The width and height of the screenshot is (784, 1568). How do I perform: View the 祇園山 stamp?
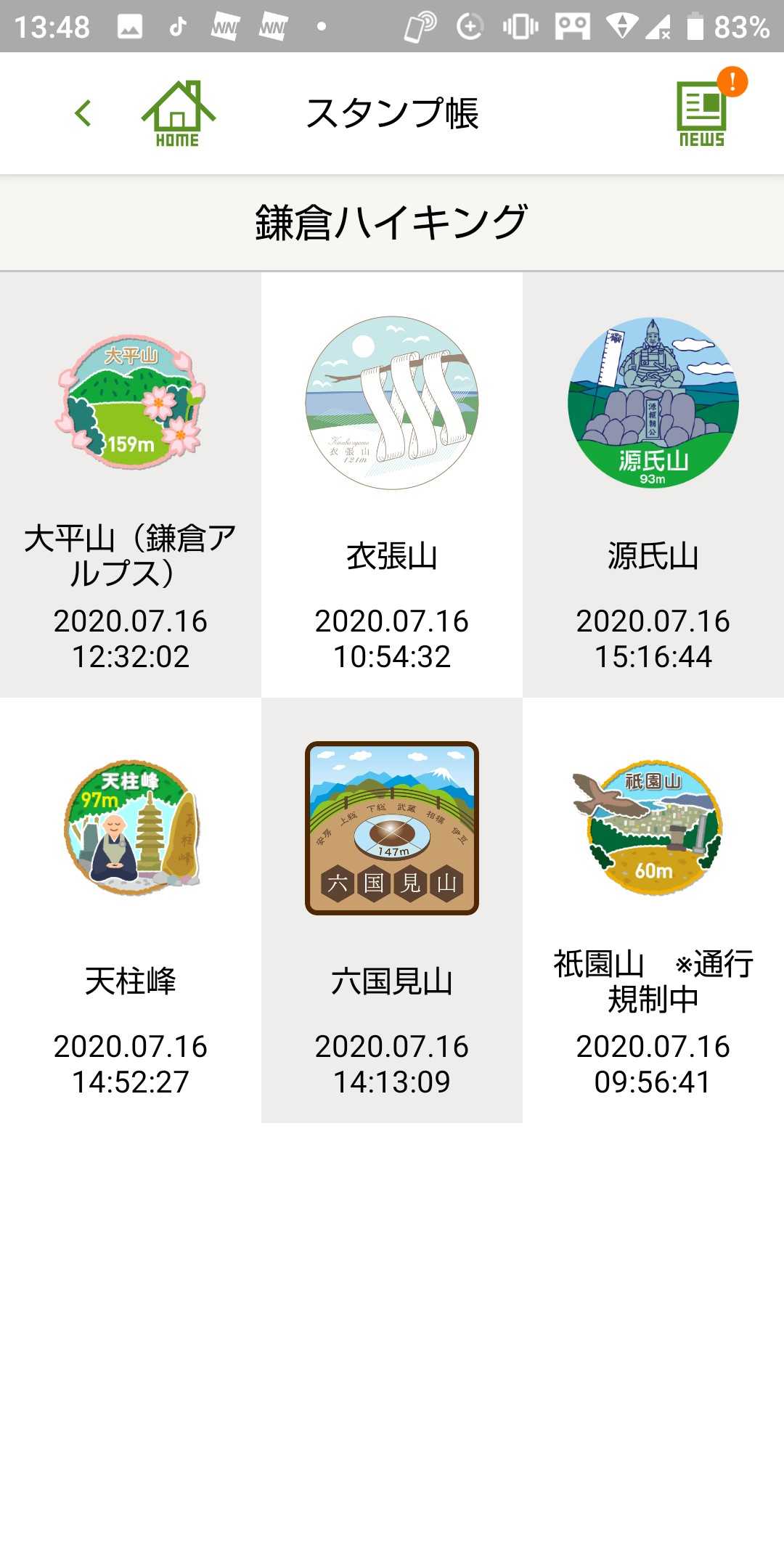coord(653,829)
